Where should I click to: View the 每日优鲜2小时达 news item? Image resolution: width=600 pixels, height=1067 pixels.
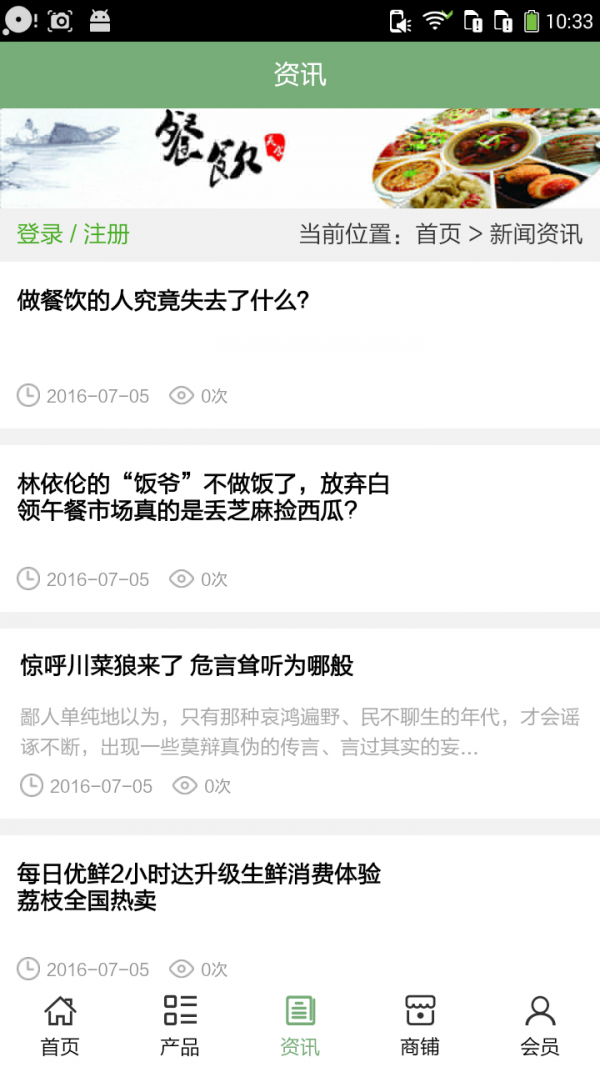pos(199,887)
